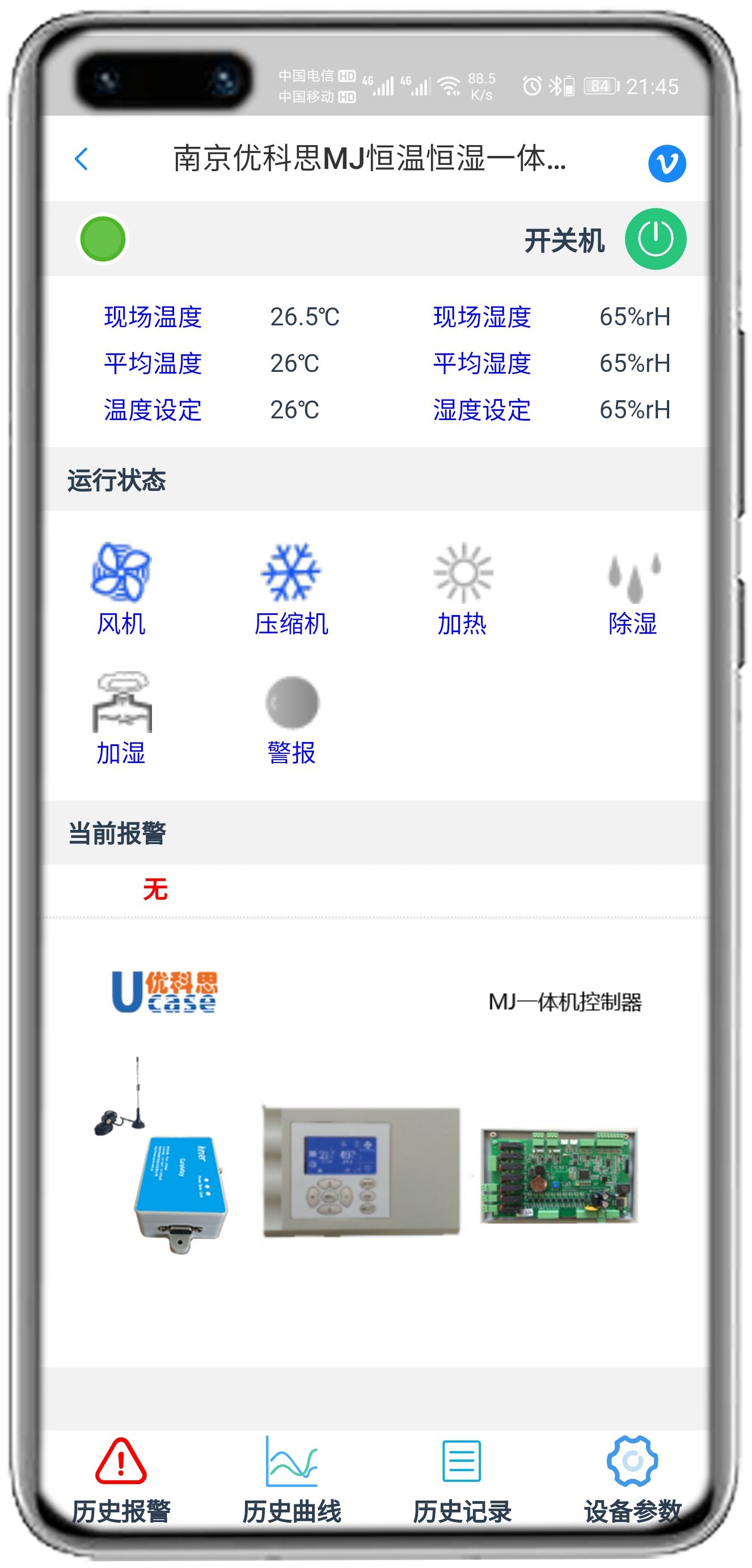Tap the green online status circle
The width and height of the screenshot is (752, 1568).
point(103,239)
